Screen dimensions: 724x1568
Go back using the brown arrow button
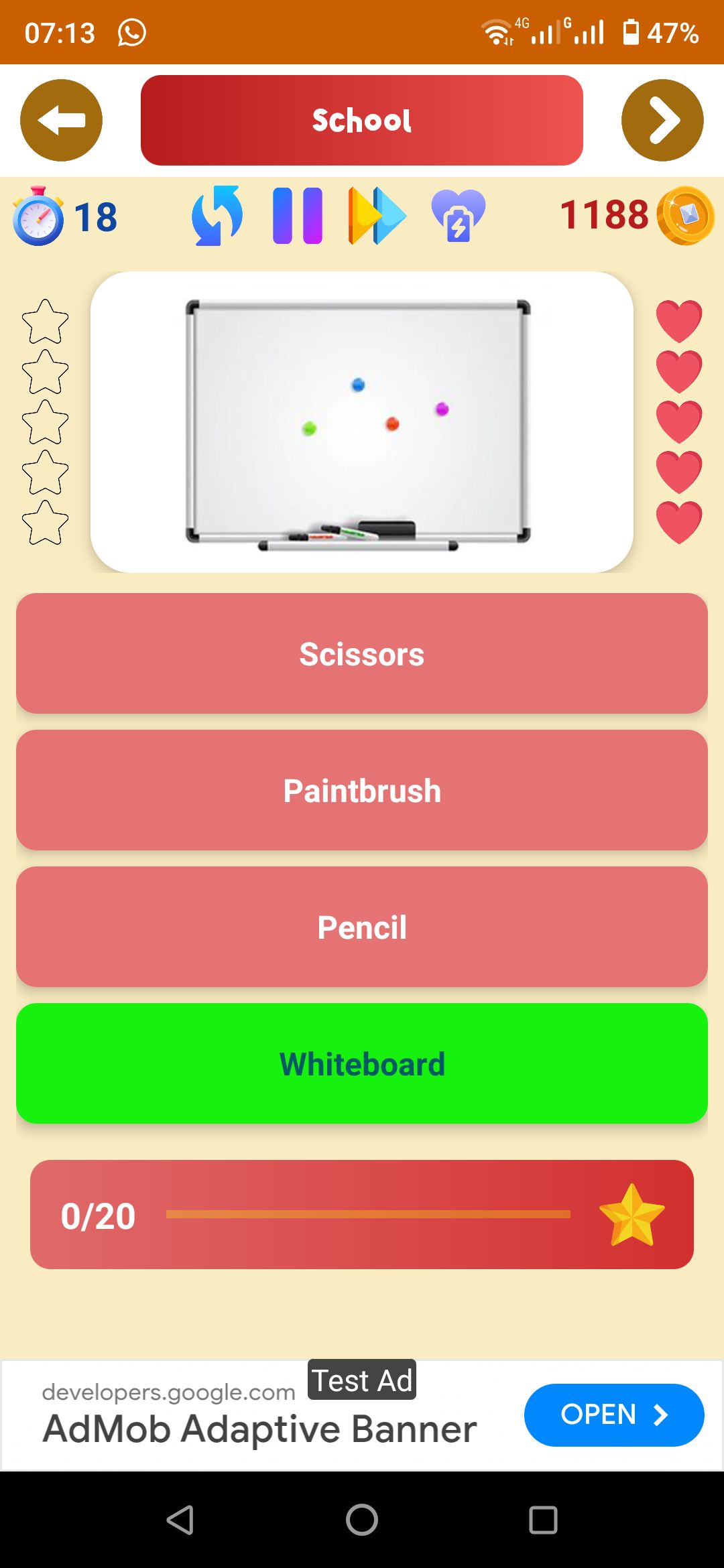(61, 121)
